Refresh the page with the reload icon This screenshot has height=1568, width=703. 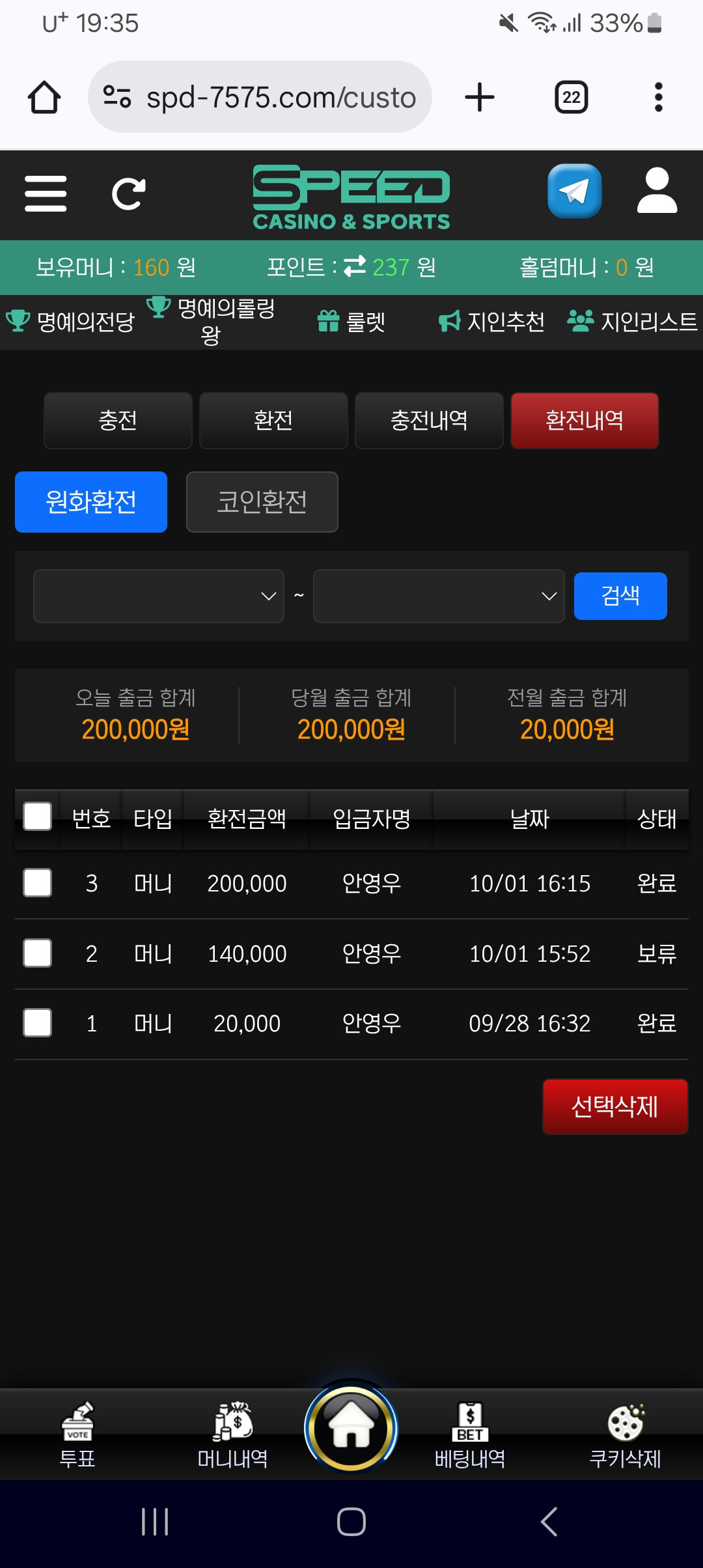[128, 193]
